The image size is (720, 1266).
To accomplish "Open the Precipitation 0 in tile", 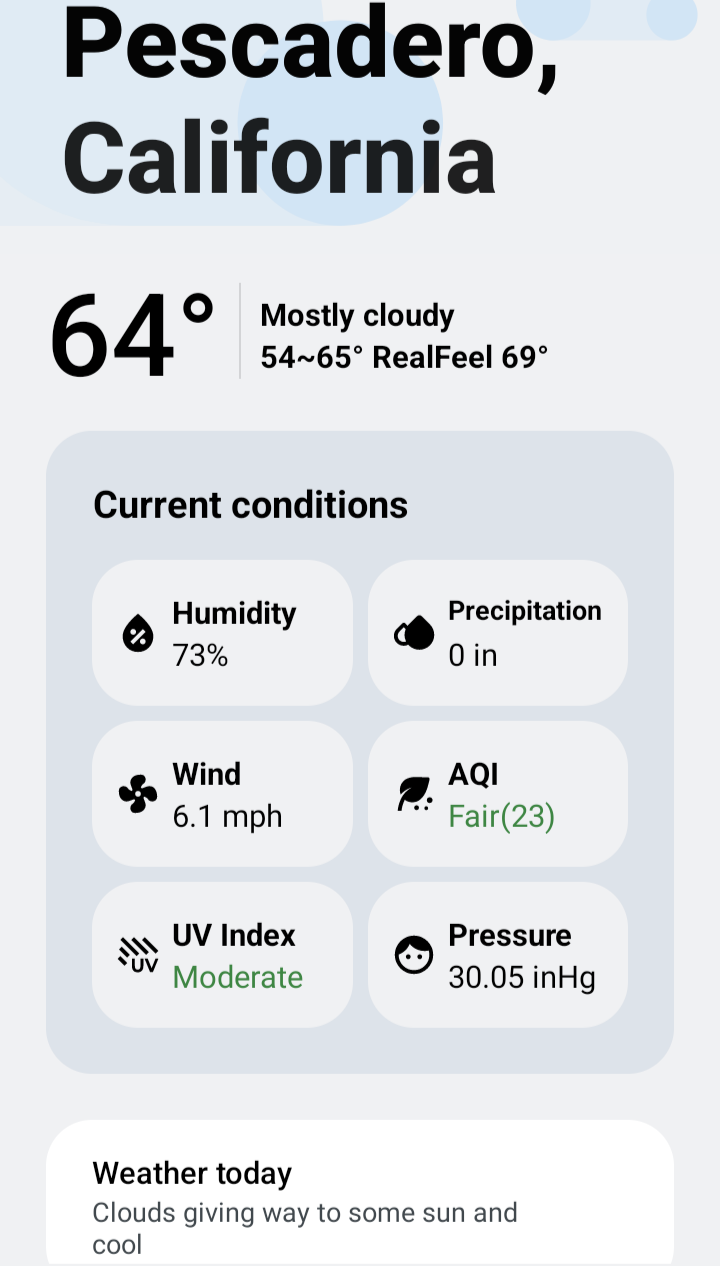I will tap(498, 633).
